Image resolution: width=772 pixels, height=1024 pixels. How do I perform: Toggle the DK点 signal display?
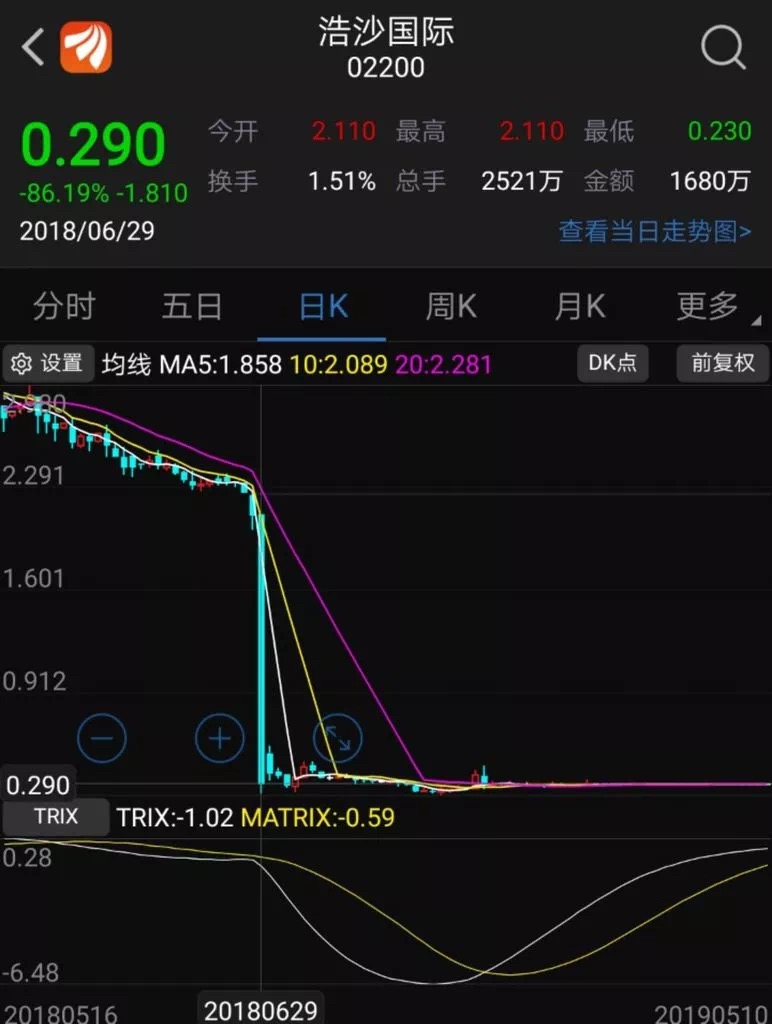point(613,363)
